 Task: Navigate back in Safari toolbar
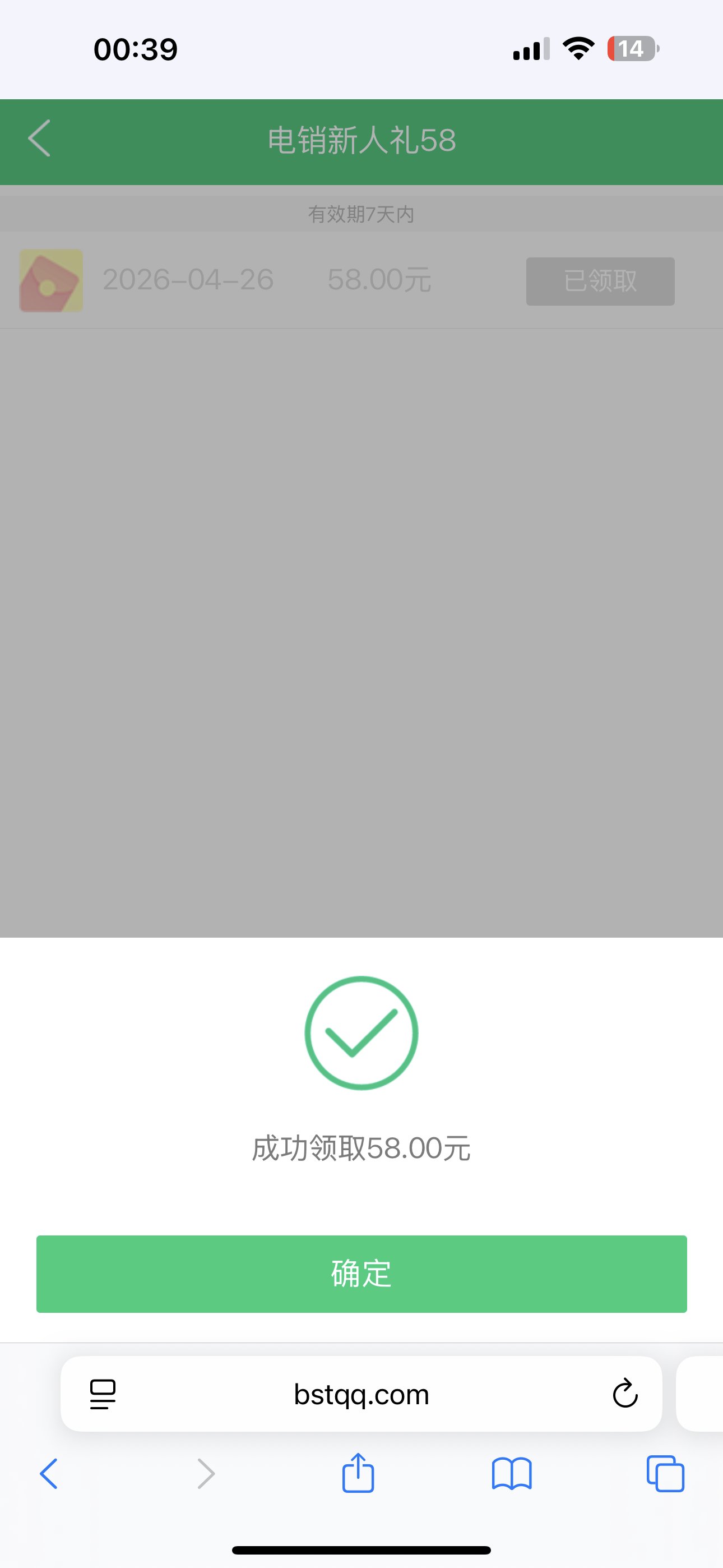49,1474
